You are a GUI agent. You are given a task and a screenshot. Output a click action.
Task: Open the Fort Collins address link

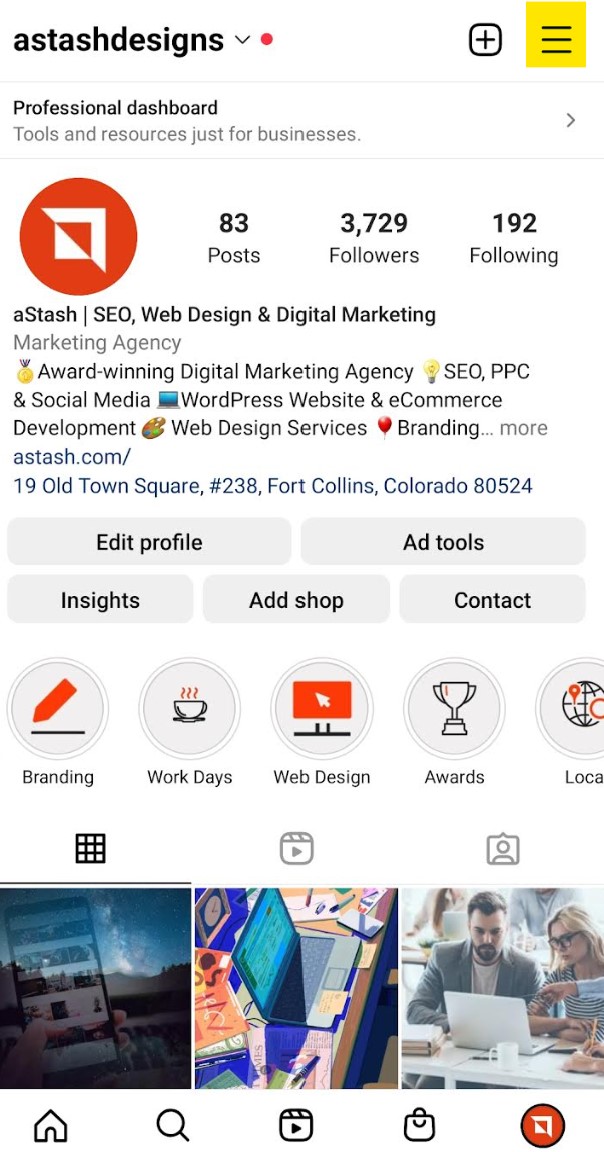tap(272, 486)
